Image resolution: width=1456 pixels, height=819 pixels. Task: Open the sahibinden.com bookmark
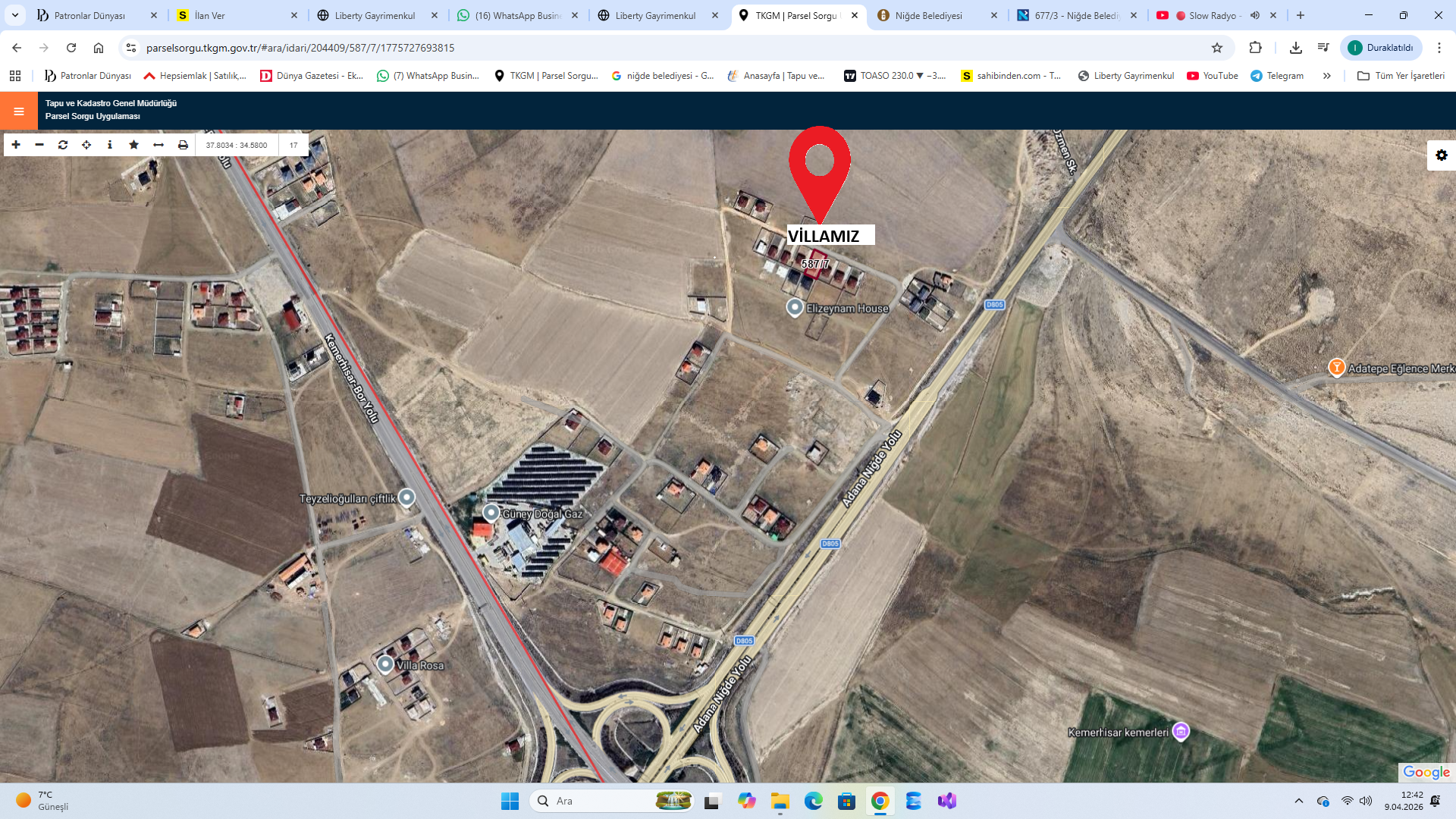[x=1011, y=76]
